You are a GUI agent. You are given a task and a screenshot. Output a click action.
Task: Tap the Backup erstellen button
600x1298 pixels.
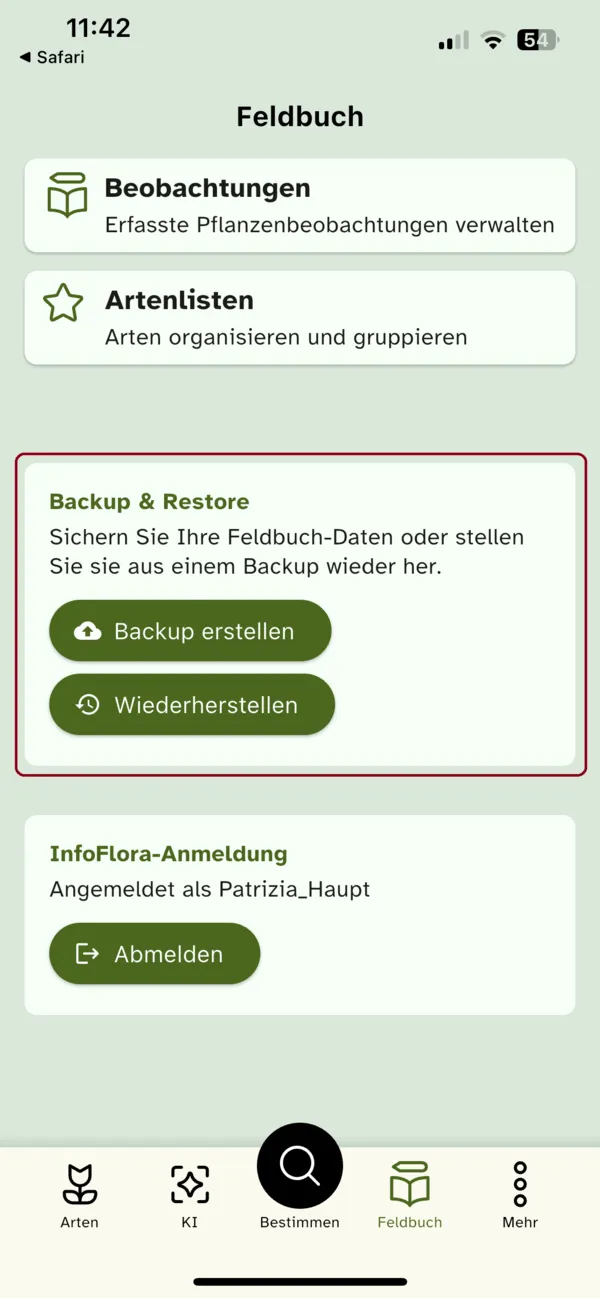190,631
